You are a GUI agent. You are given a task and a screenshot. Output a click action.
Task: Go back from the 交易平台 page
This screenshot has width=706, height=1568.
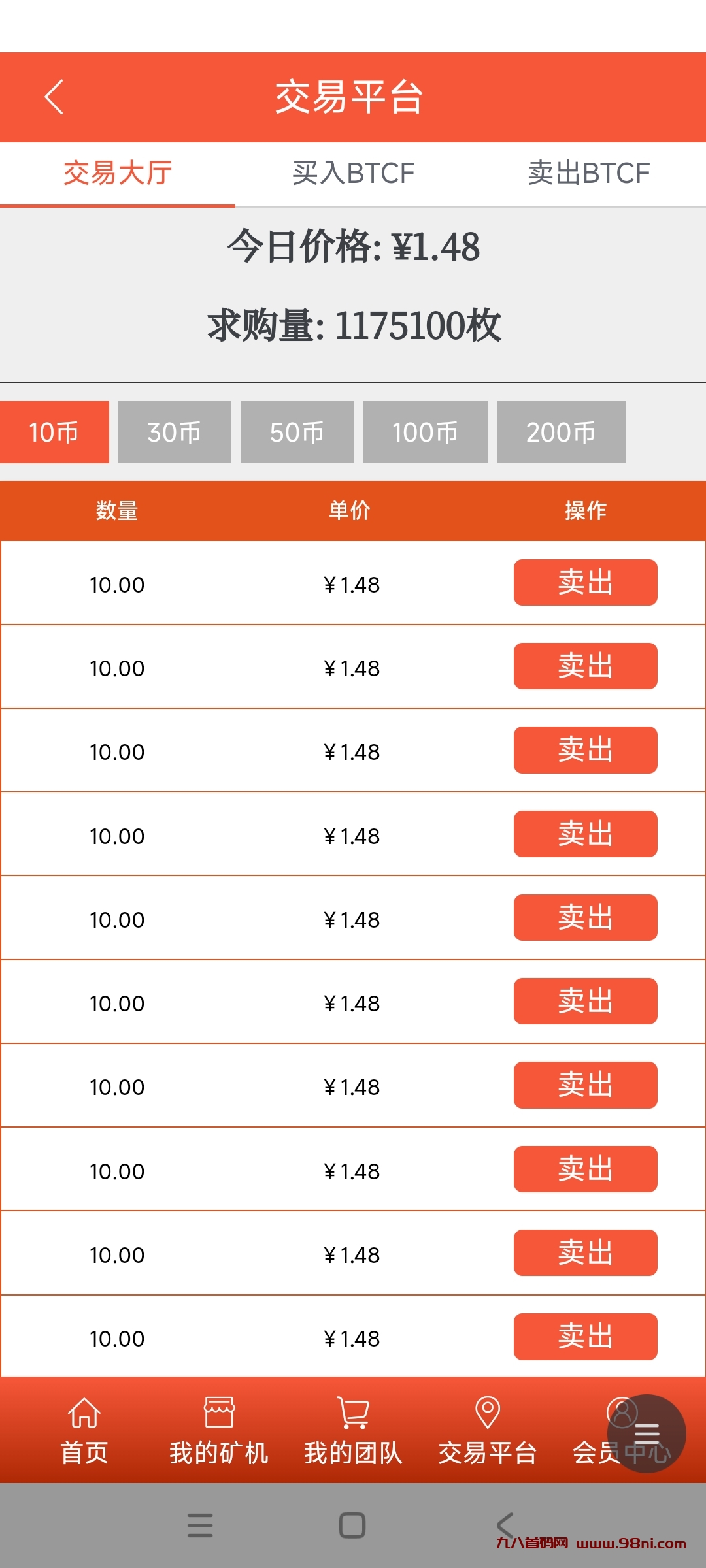[x=54, y=97]
